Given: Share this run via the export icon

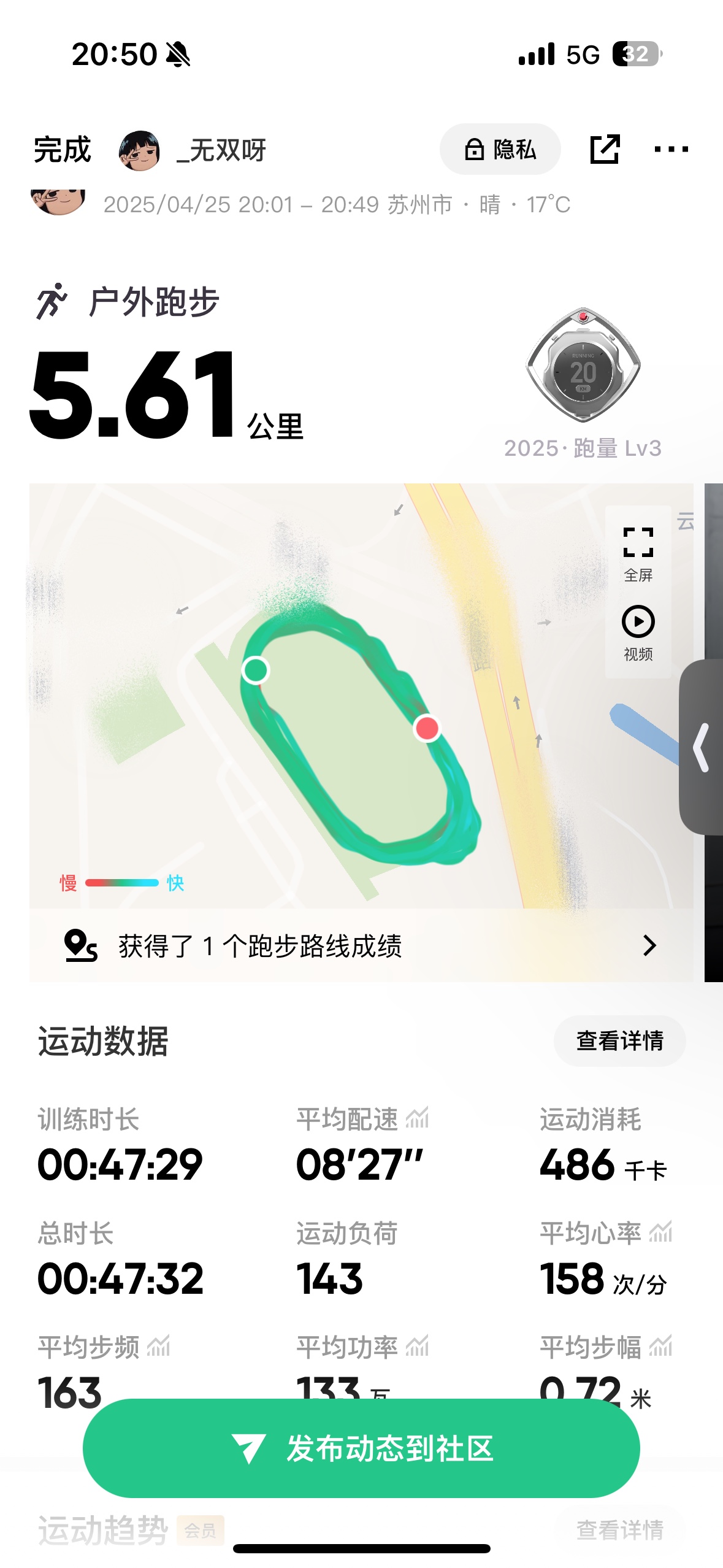Looking at the screenshot, I should (x=605, y=149).
